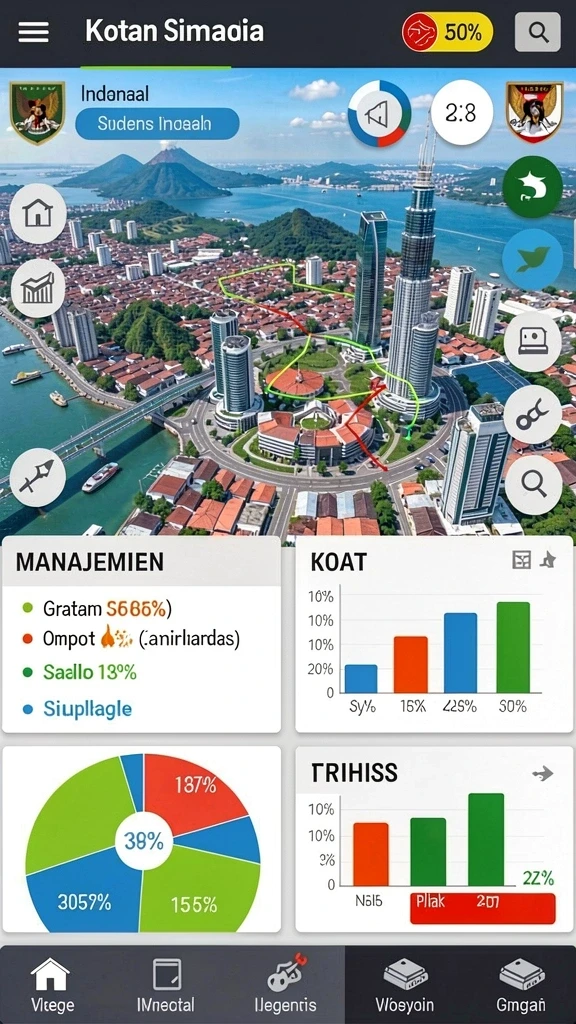Switch to the IMneotal tab
This screenshot has width=576, height=1024.
[167, 985]
